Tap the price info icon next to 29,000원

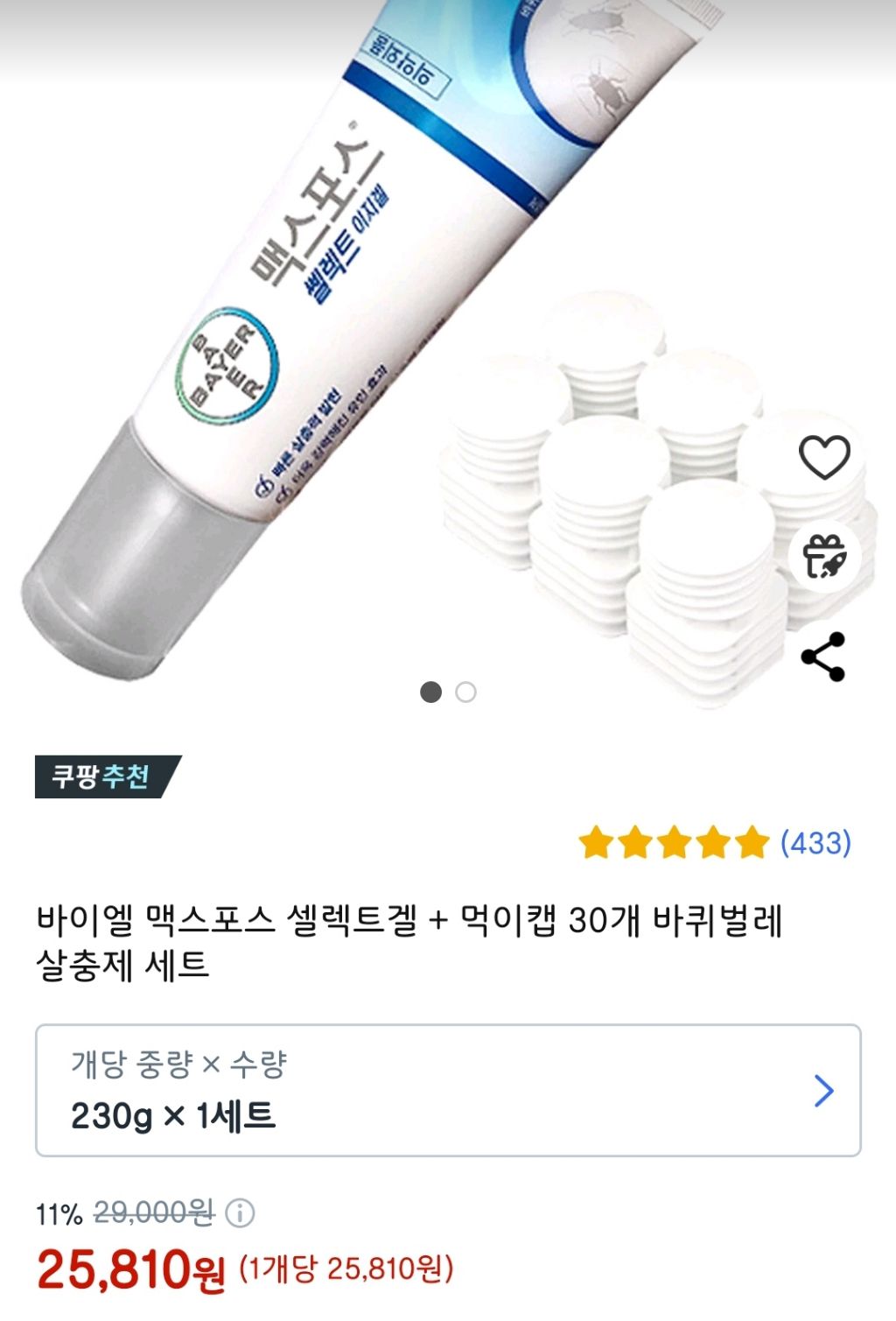coord(240,1212)
